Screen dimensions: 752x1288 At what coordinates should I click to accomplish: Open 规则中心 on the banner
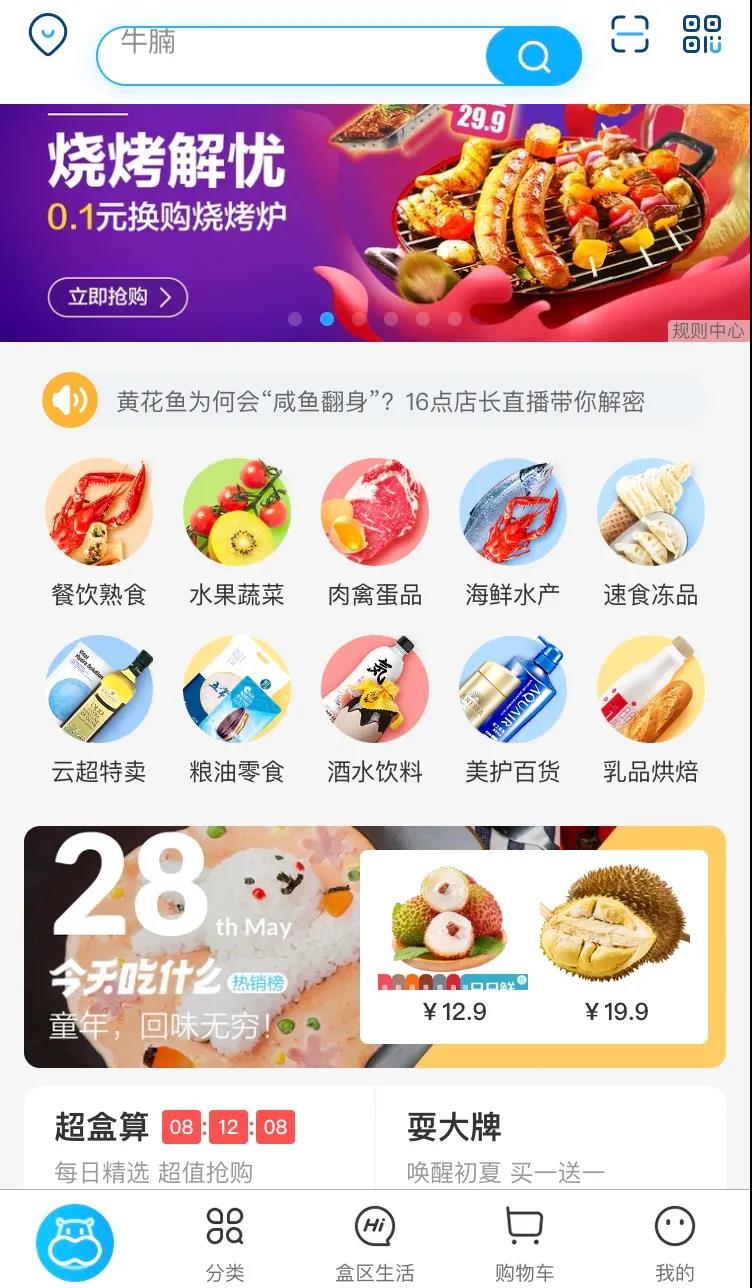pyautogui.click(x=709, y=331)
